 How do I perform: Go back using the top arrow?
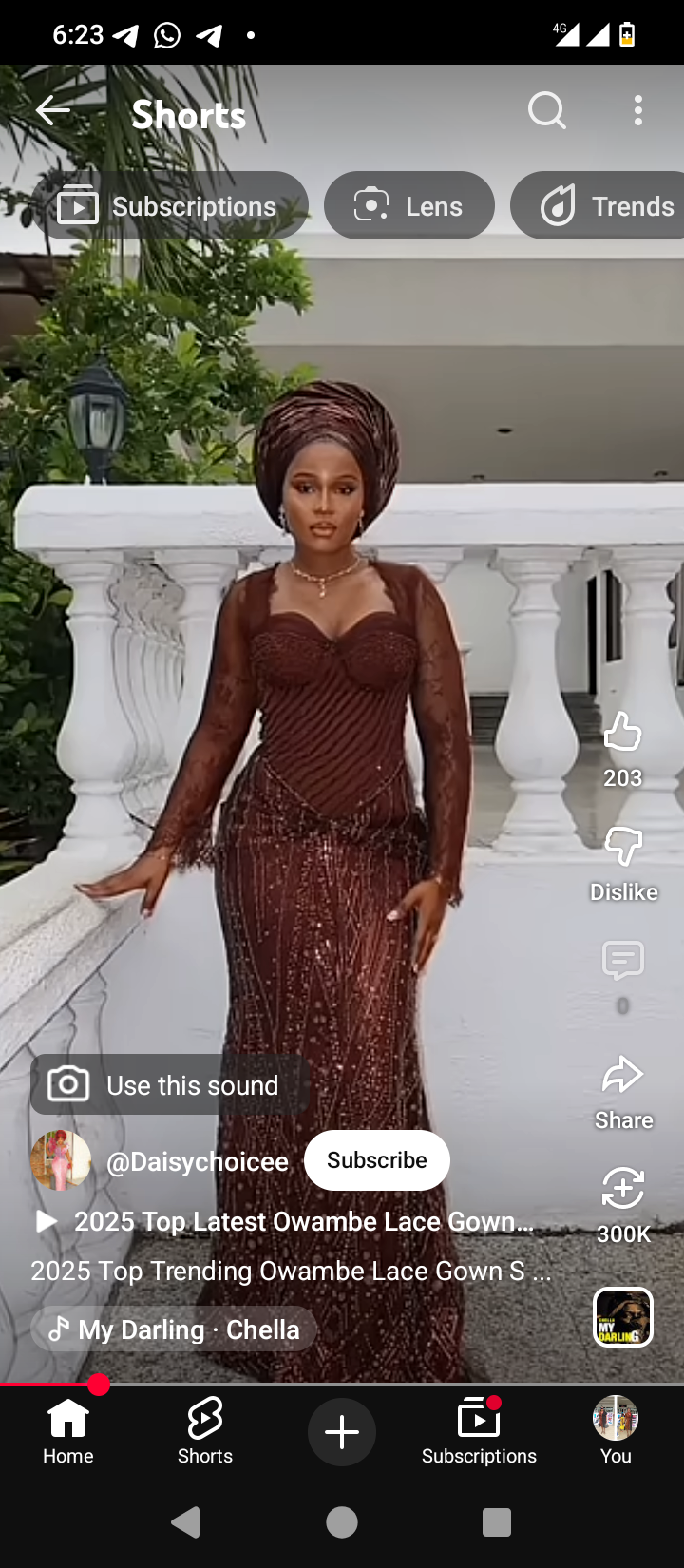53,111
